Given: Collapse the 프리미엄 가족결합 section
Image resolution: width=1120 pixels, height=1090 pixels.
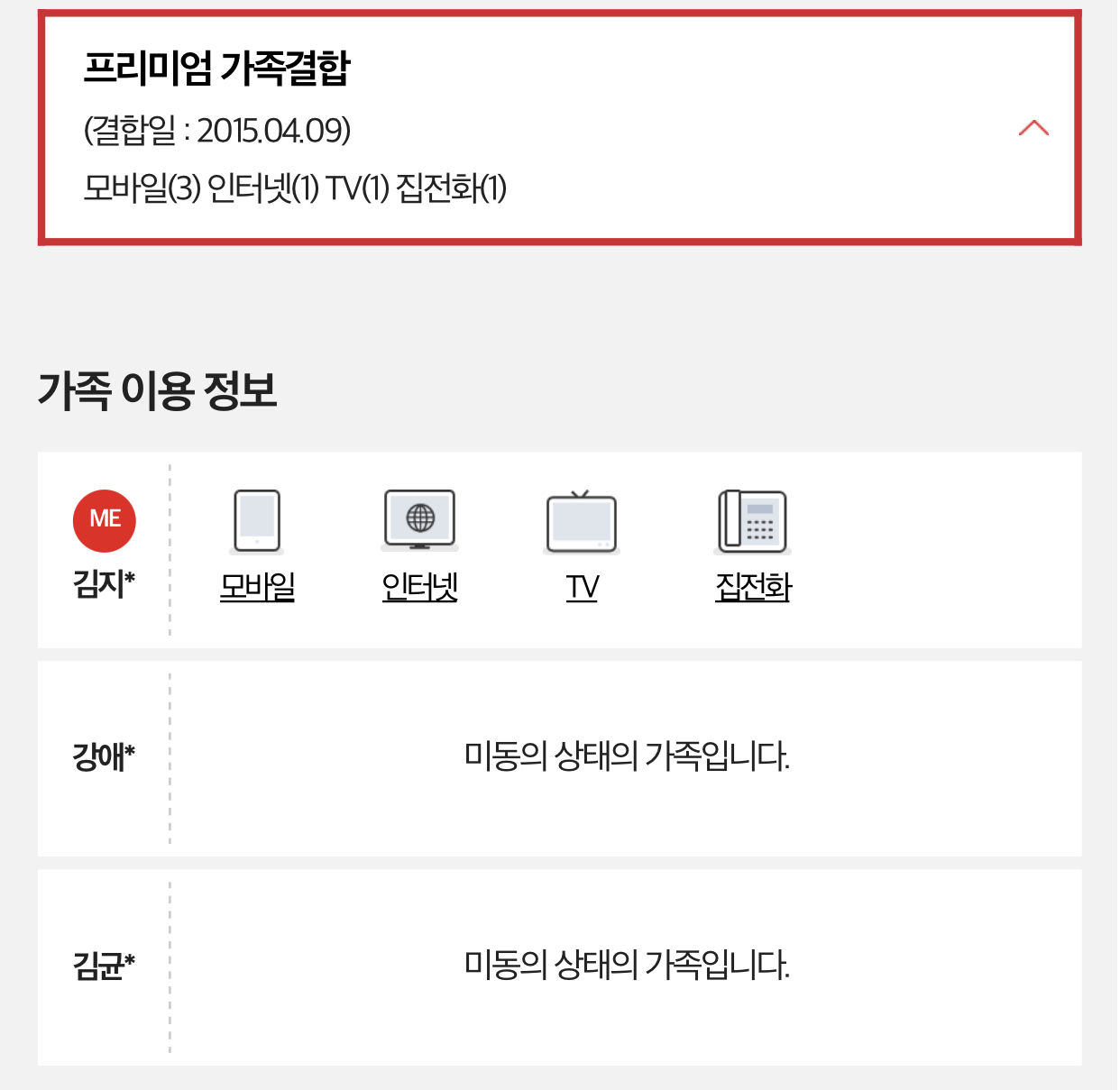Looking at the screenshot, I should pyautogui.click(x=1033, y=129).
